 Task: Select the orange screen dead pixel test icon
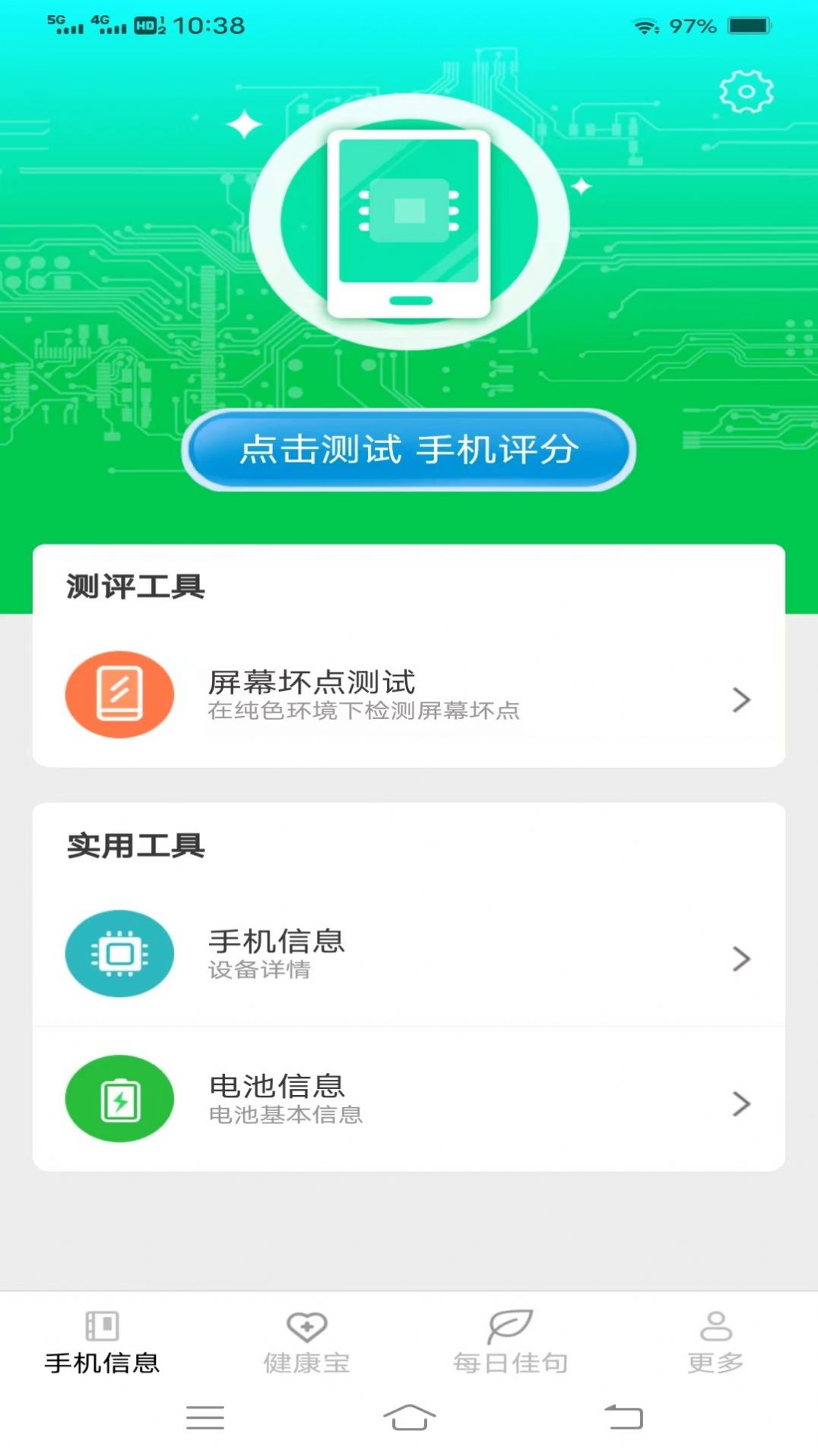coord(119,694)
